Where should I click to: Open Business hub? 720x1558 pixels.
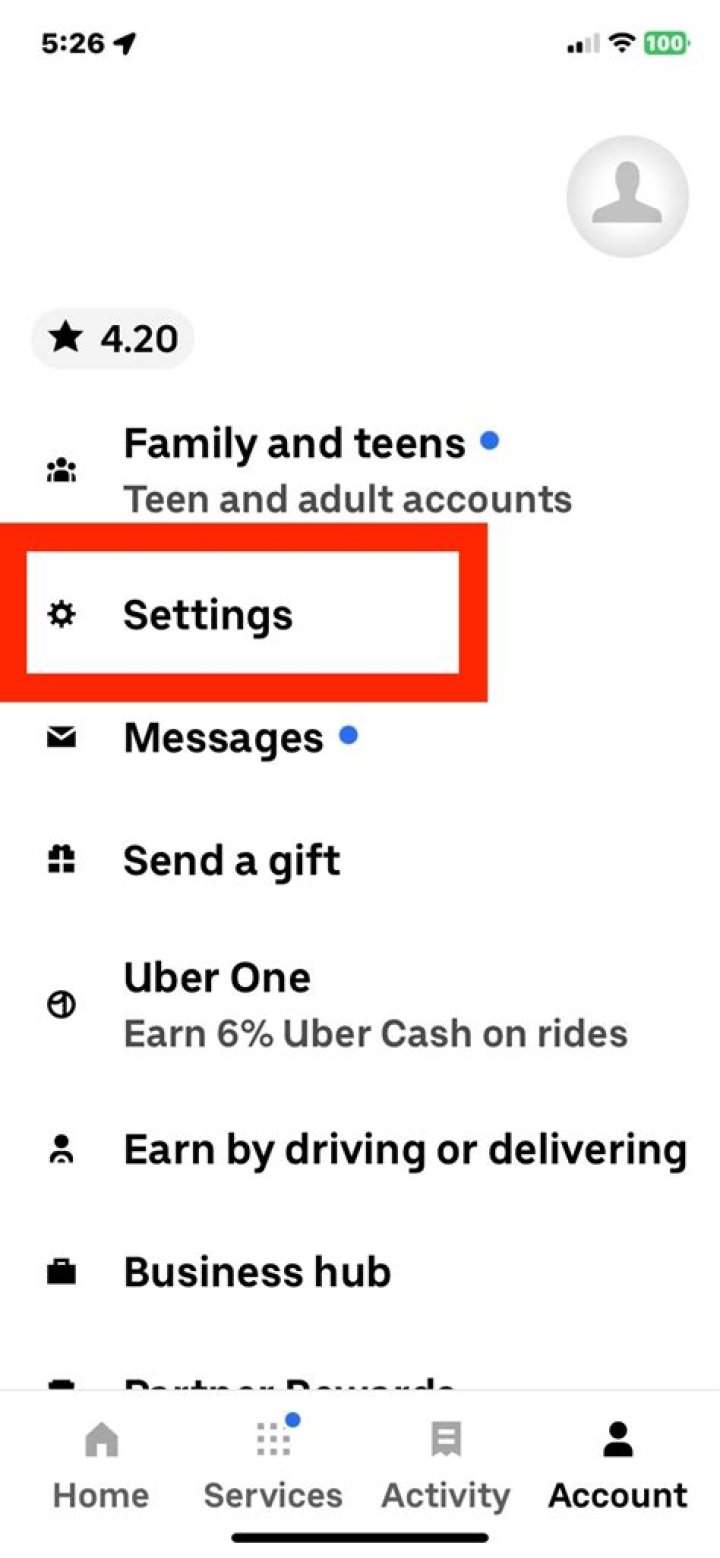coord(257,1272)
